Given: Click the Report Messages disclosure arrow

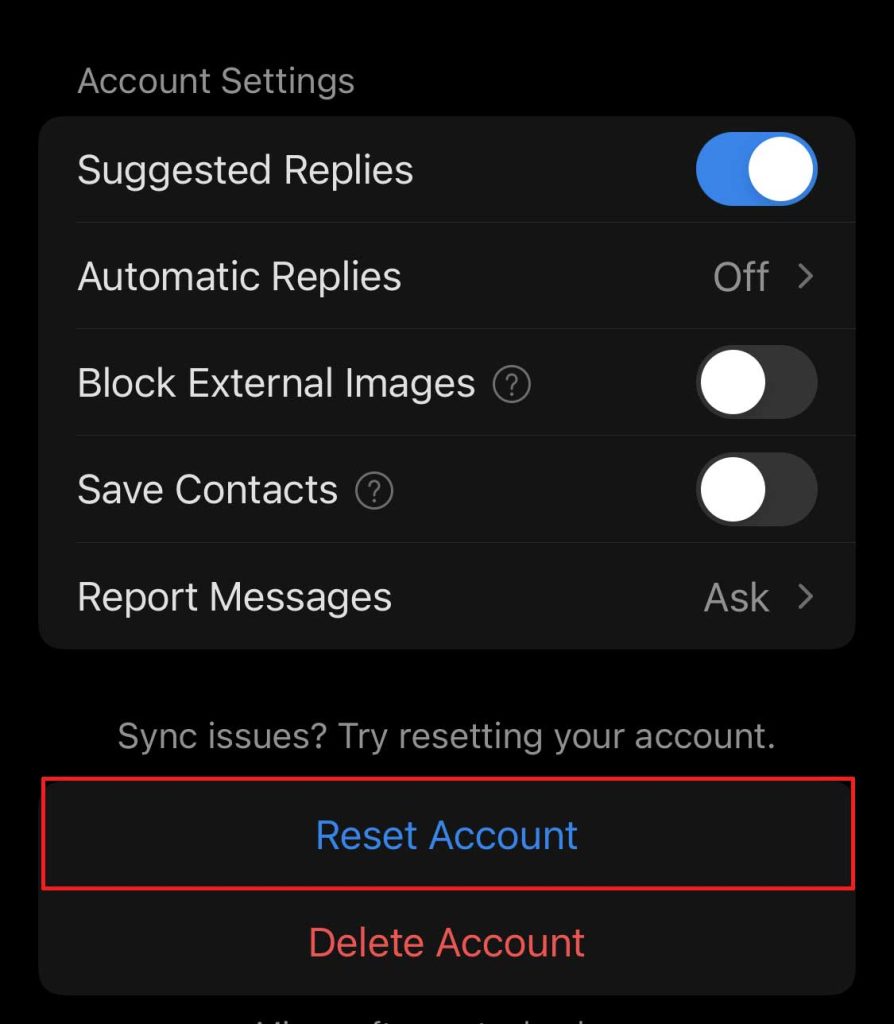Looking at the screenshot, I should pyautogui.click(x=806, y=597).
